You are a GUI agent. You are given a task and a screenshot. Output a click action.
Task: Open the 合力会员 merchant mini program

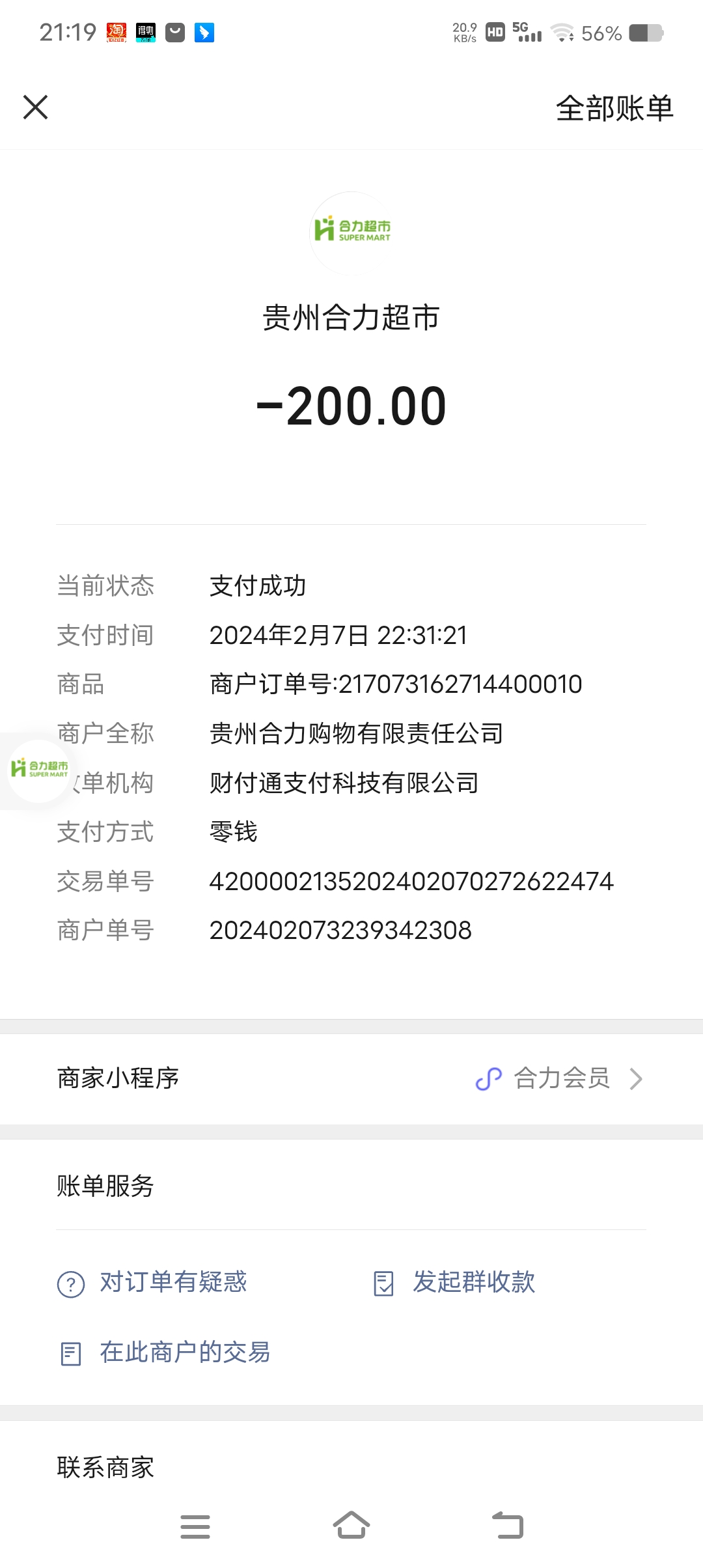point(560,1078)
